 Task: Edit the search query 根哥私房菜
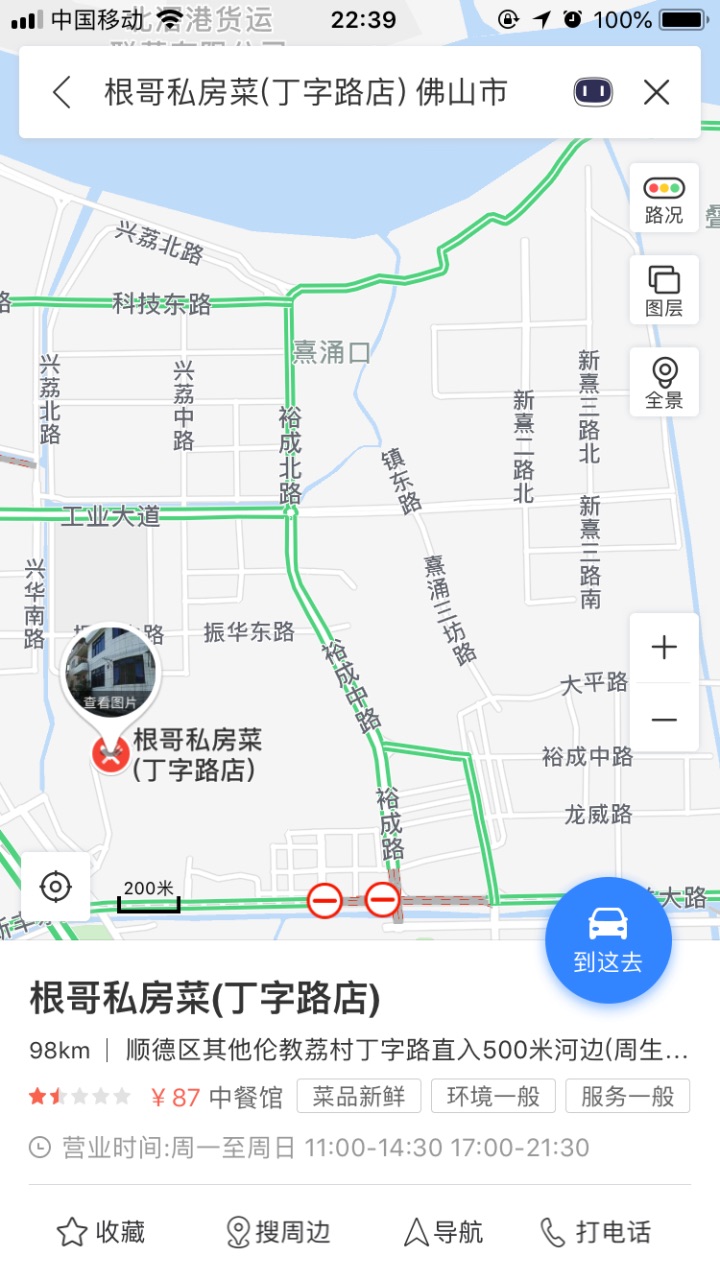[x=305, y=93]
